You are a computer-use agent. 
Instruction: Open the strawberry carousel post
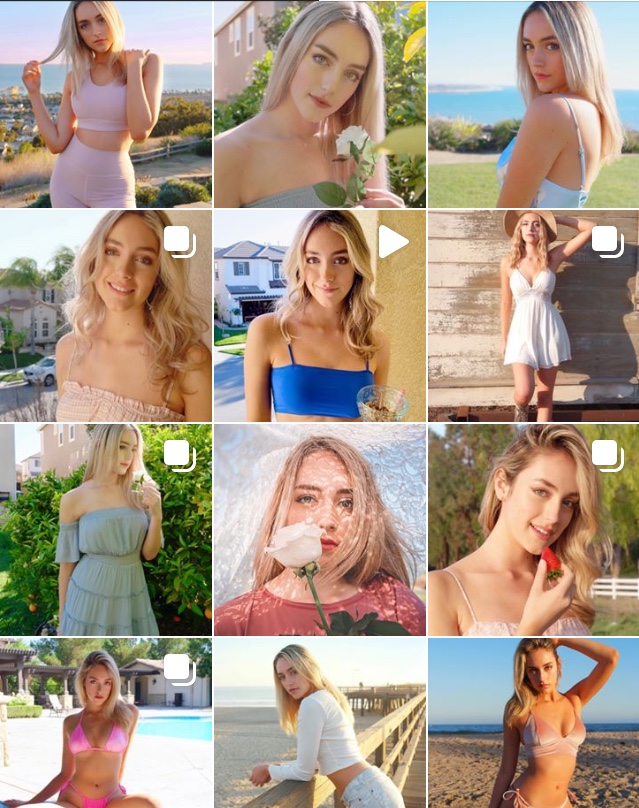pos(533,530)
